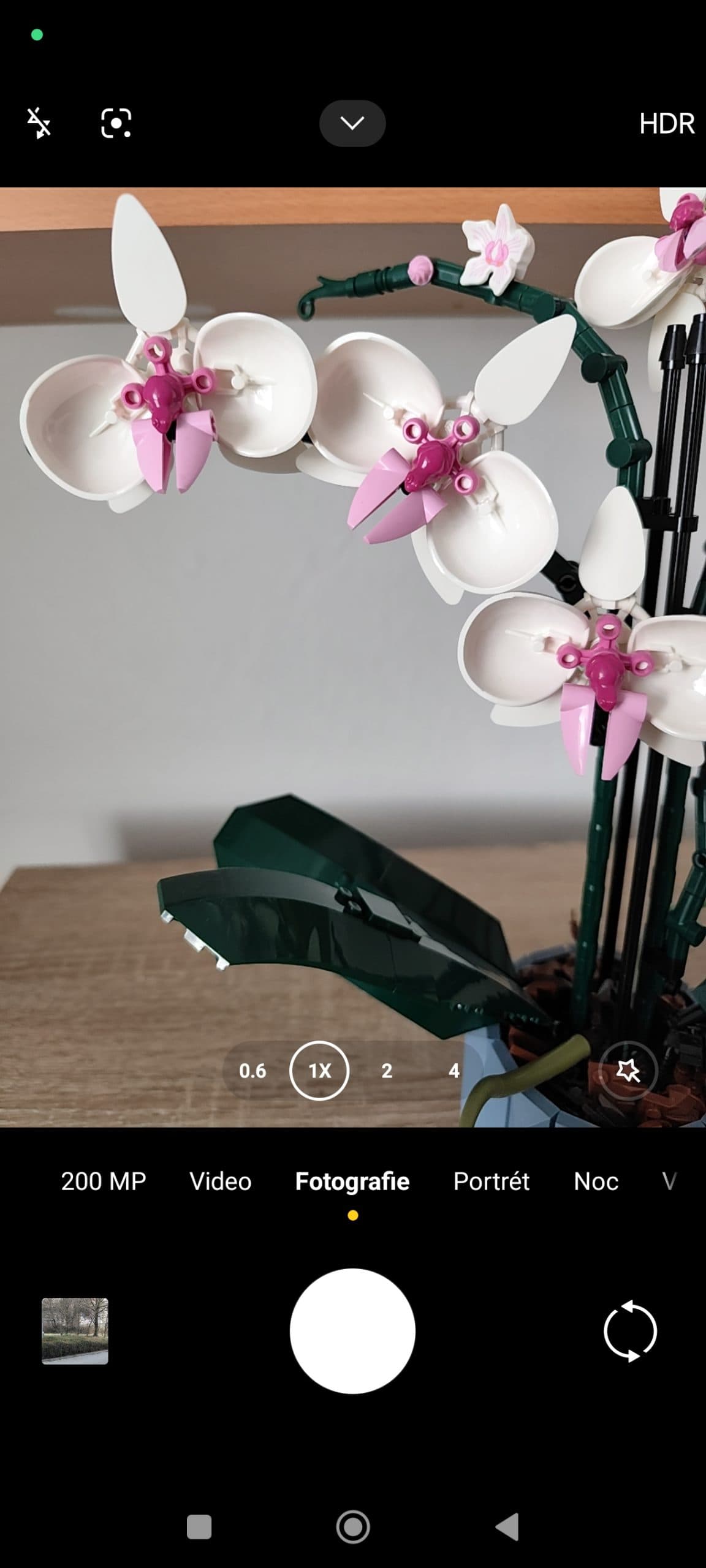Go back with the system back button
Viewport: 706px width, 1568px height.
click(x=507, y=1527)
